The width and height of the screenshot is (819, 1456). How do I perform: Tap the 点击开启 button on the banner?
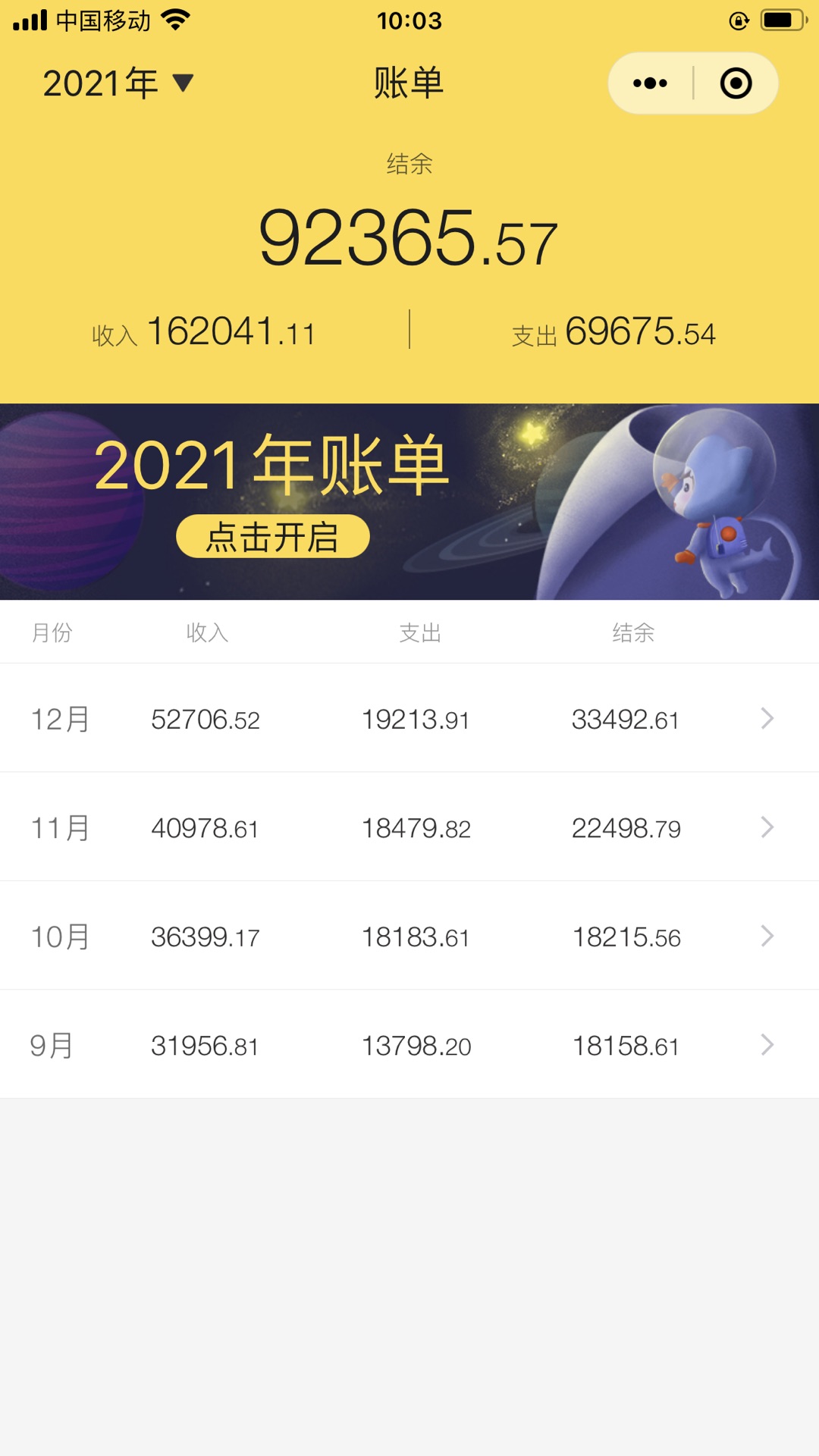pos(272,537)
